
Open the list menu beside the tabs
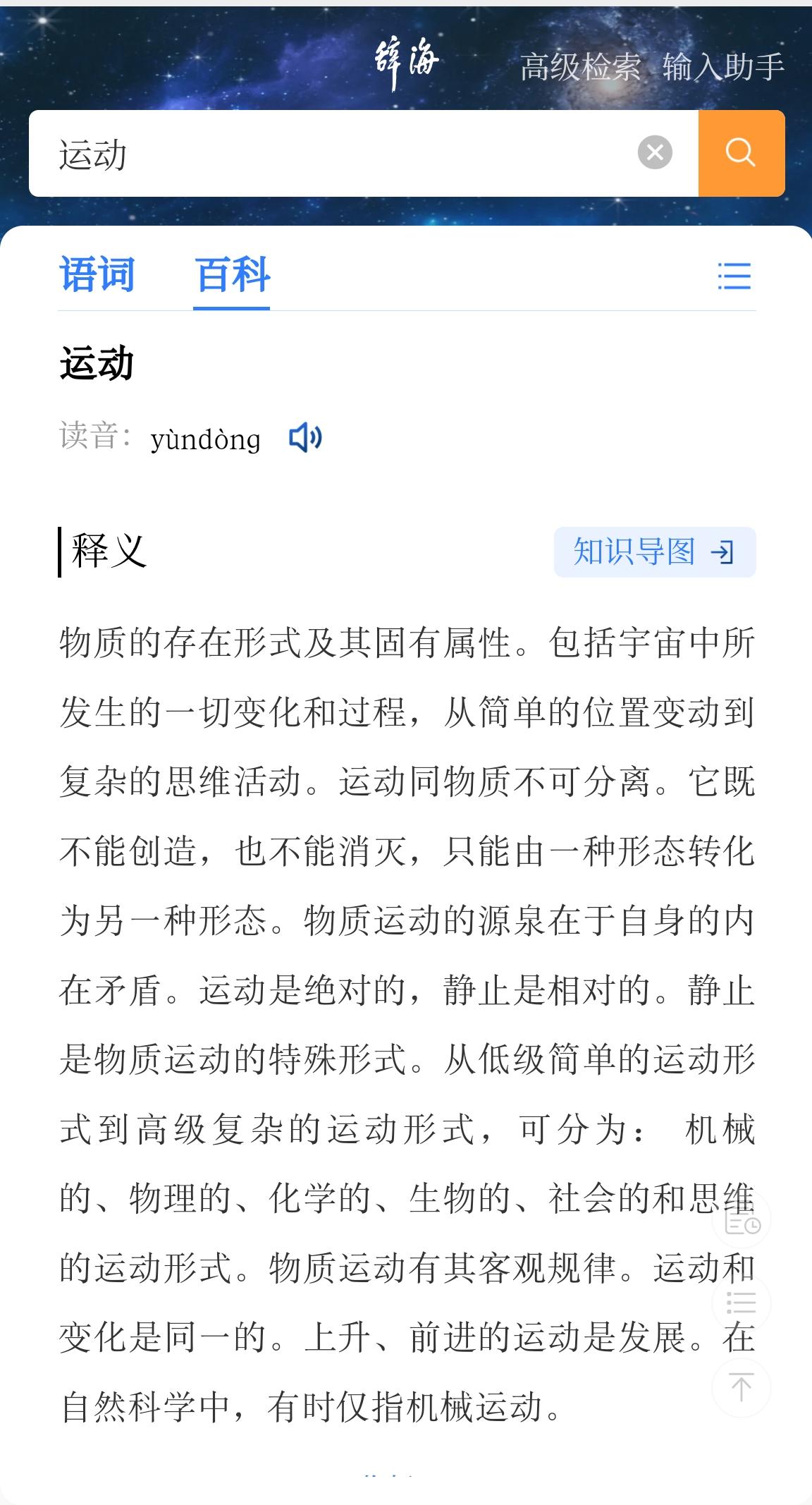734,276
